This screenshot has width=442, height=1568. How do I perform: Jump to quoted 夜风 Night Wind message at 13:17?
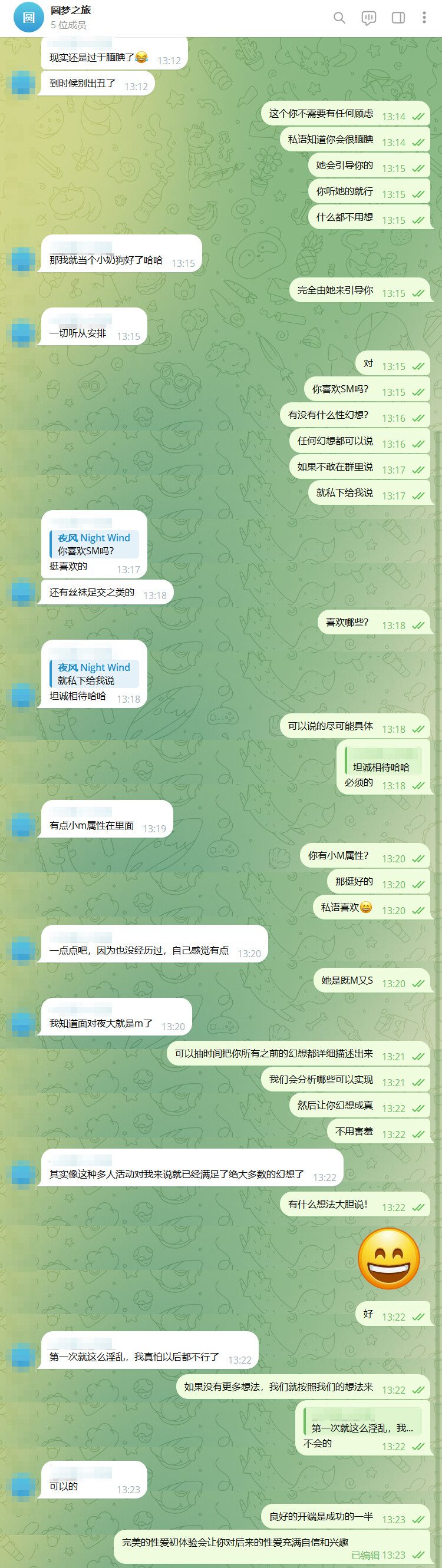coord(94,544)
